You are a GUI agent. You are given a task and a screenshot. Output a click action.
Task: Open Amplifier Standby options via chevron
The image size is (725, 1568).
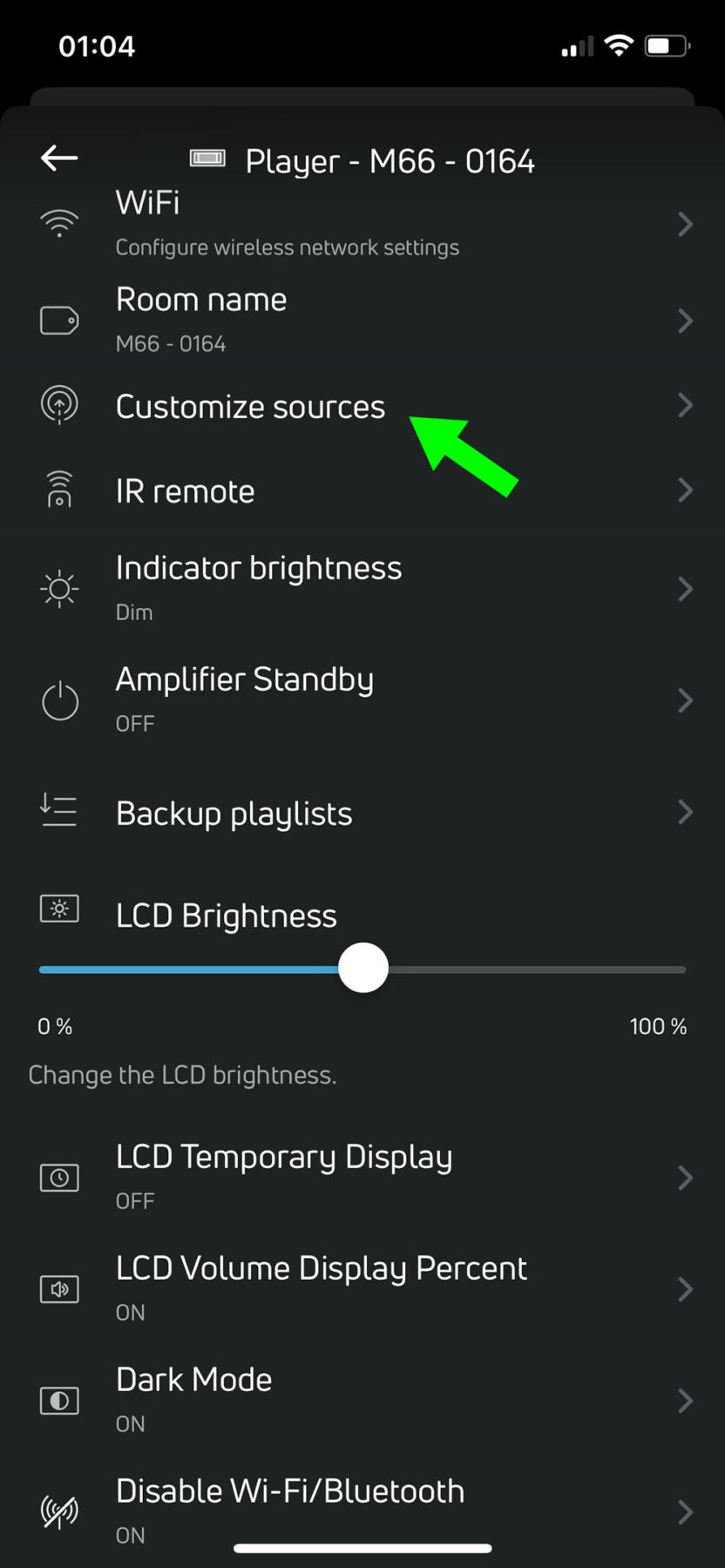click(685, 700)
